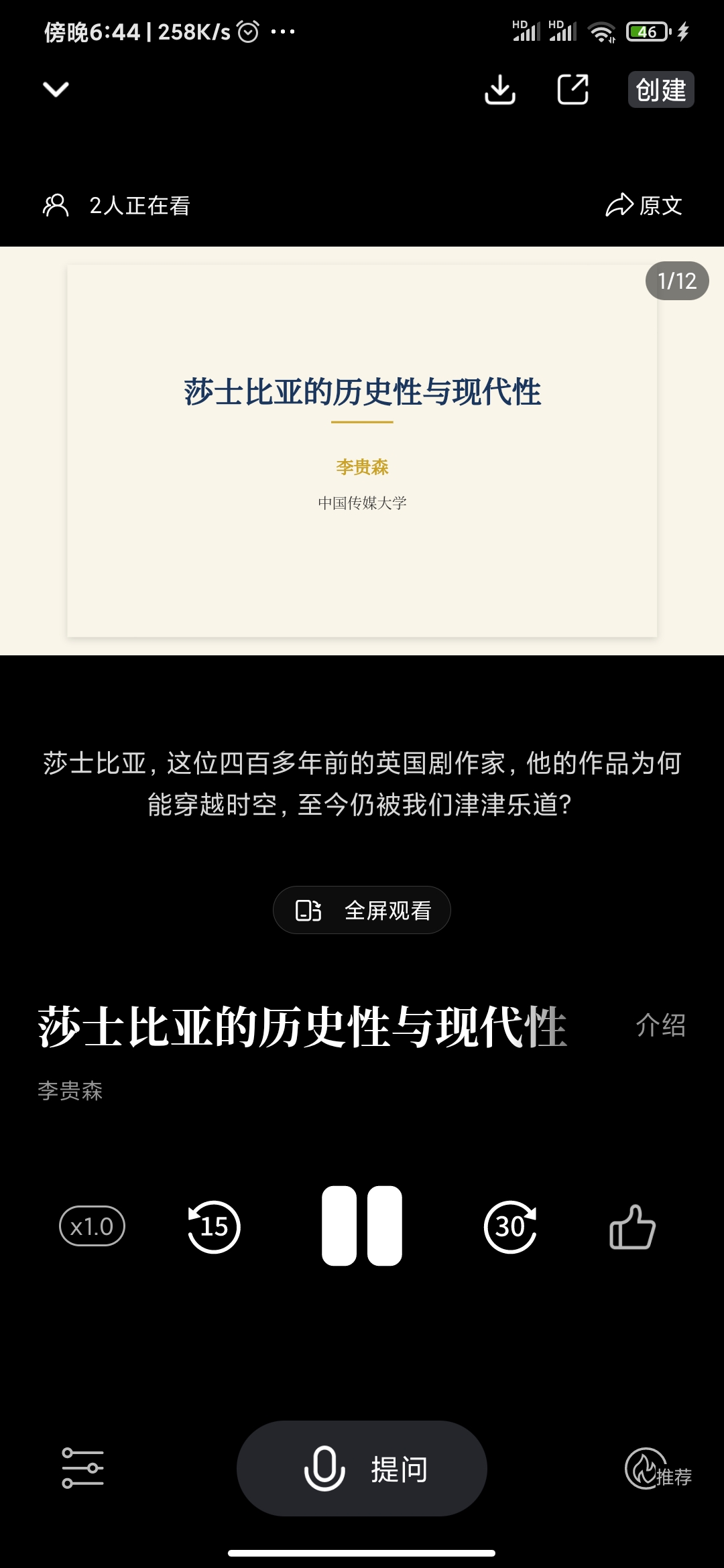Open the 原文 original article

pyautogui.click(x=644, y=205)
